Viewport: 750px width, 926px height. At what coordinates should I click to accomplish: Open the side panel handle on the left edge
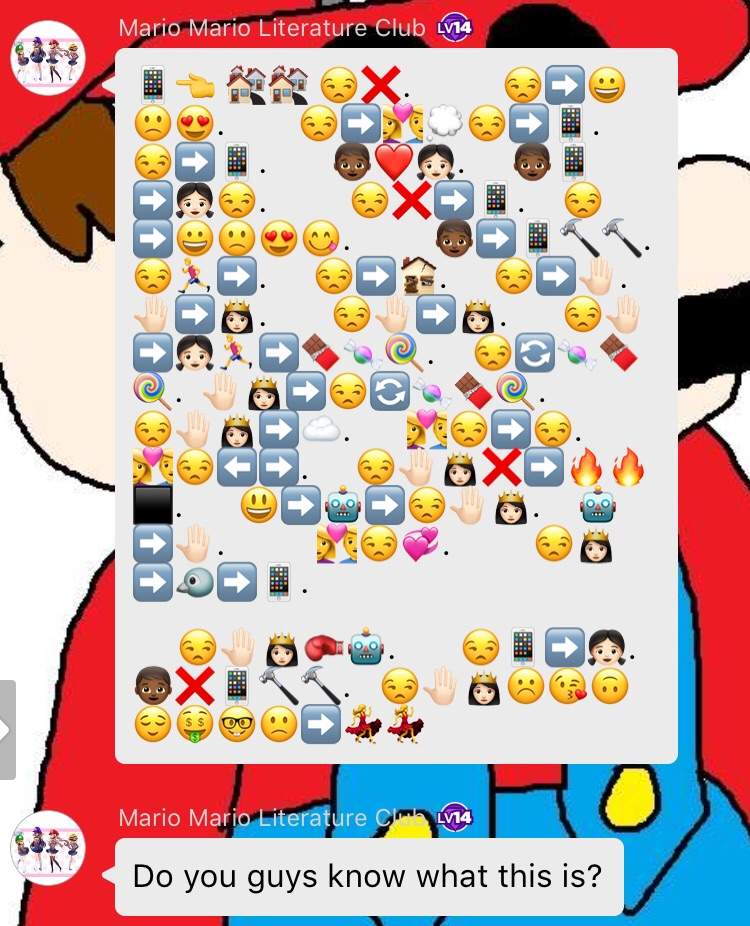point(7,729)
